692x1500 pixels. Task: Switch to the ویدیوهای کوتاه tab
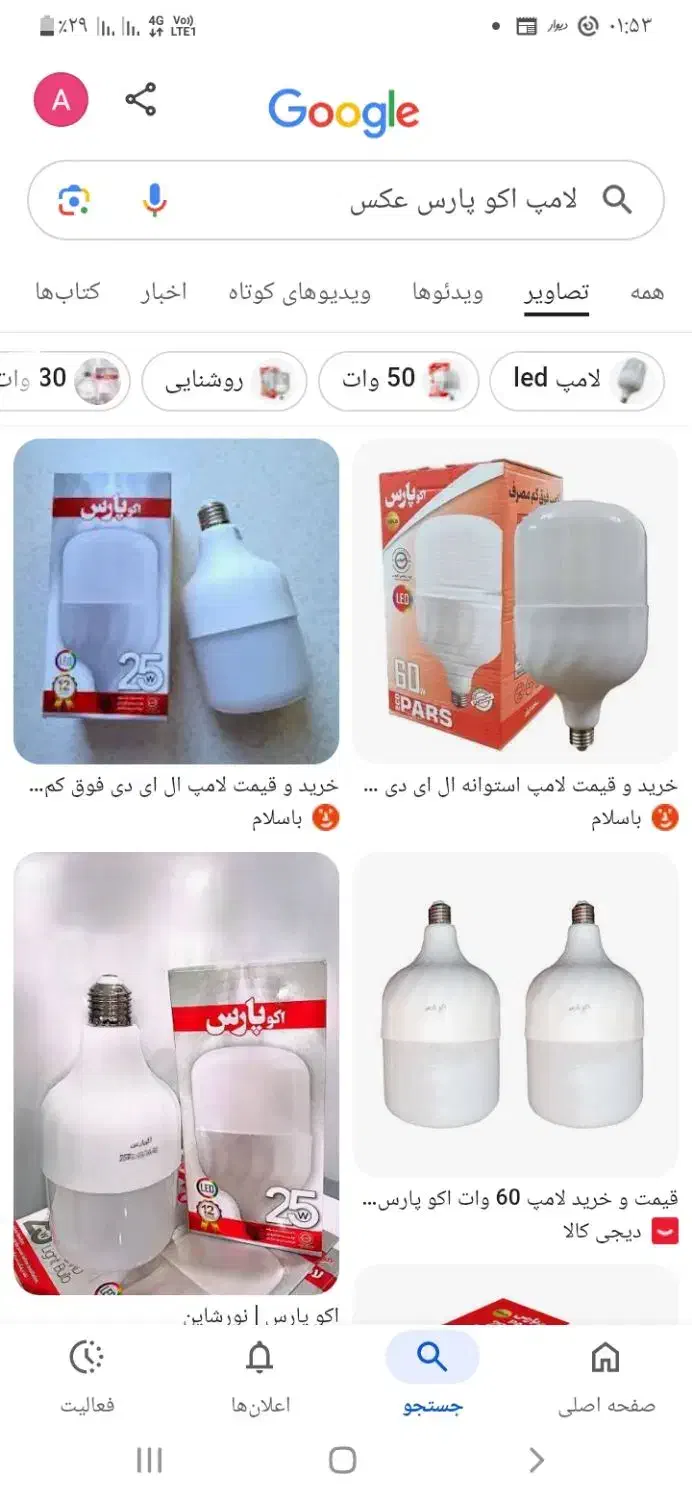click(x=299, y=292)
